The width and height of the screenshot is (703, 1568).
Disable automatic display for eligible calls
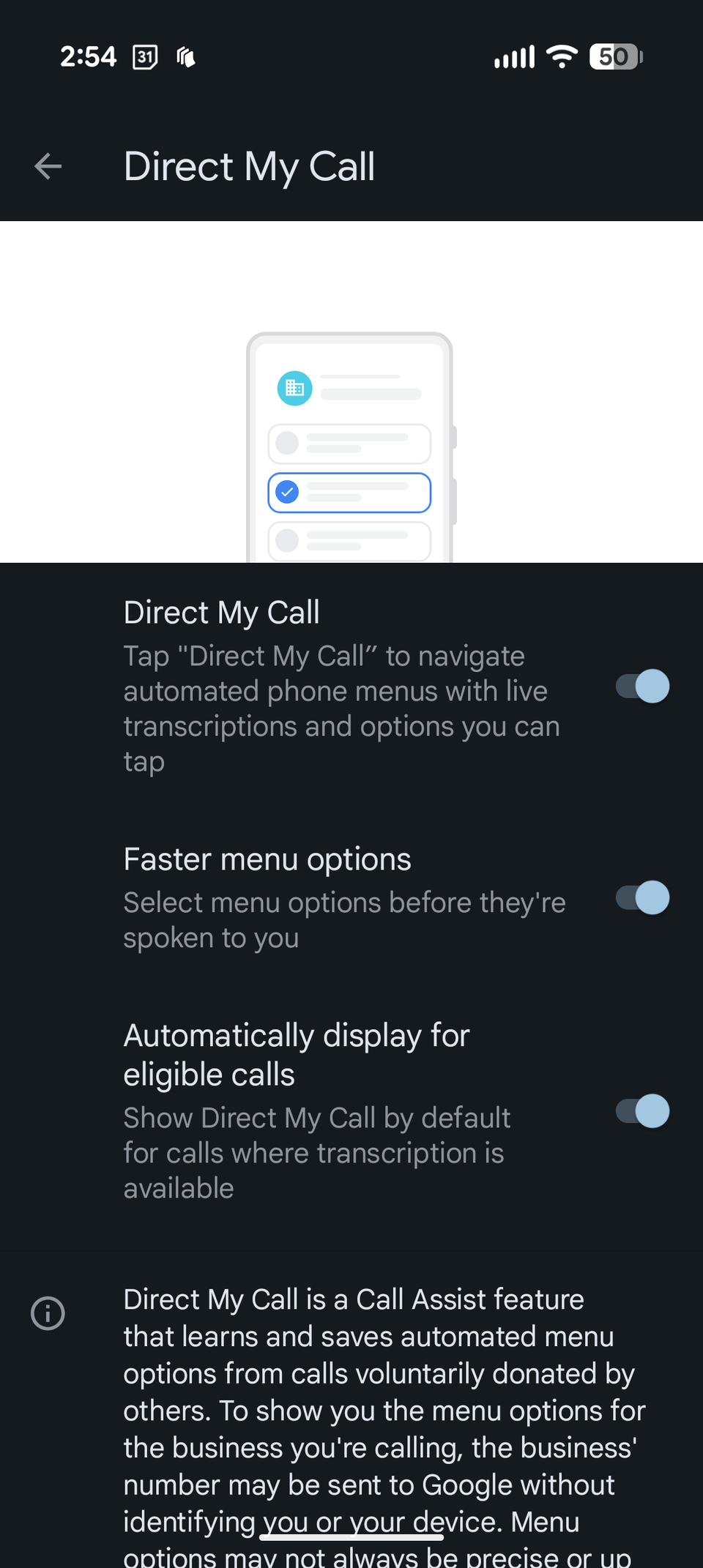click(x=642, y=1111)
